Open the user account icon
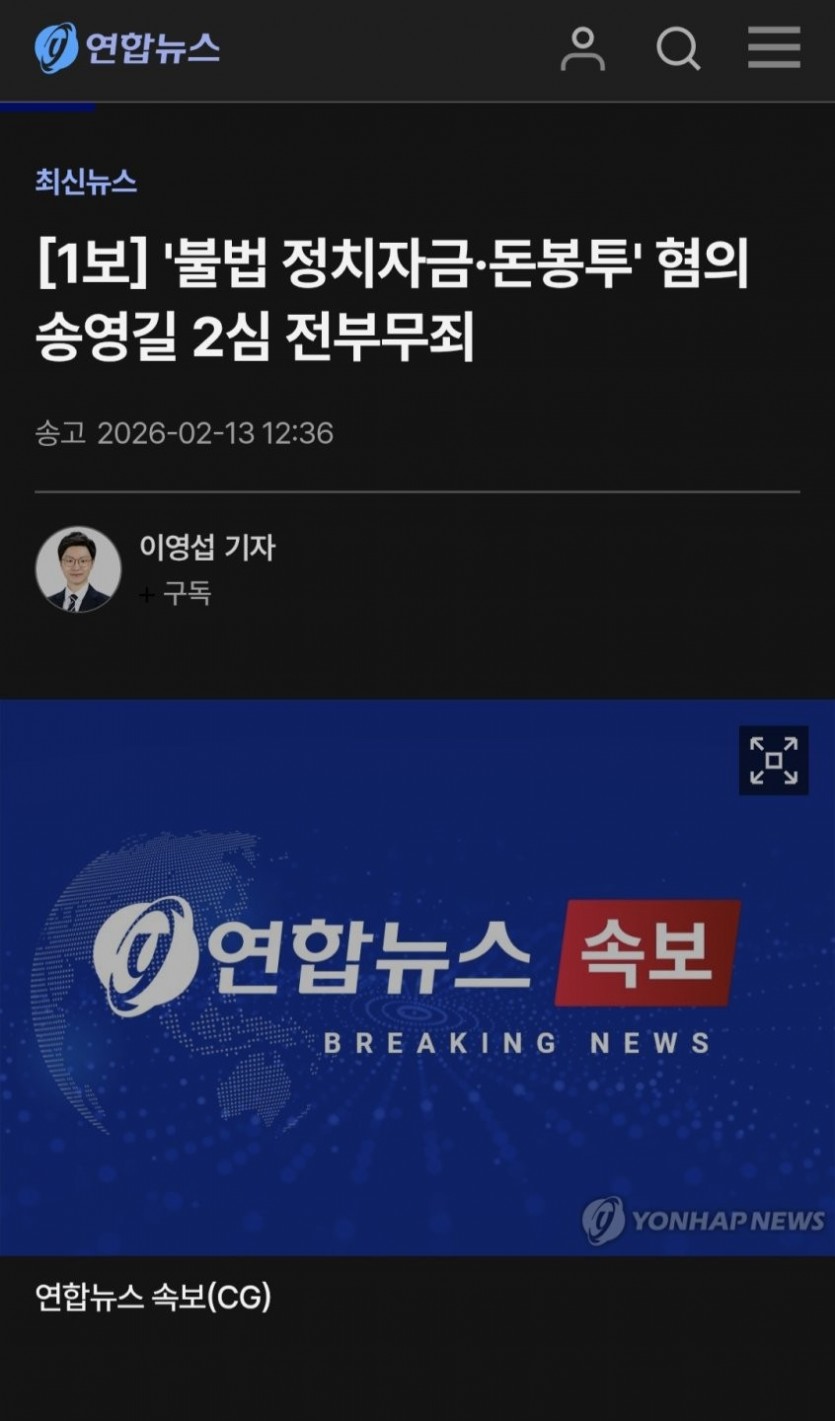 (x=583, y=48)
